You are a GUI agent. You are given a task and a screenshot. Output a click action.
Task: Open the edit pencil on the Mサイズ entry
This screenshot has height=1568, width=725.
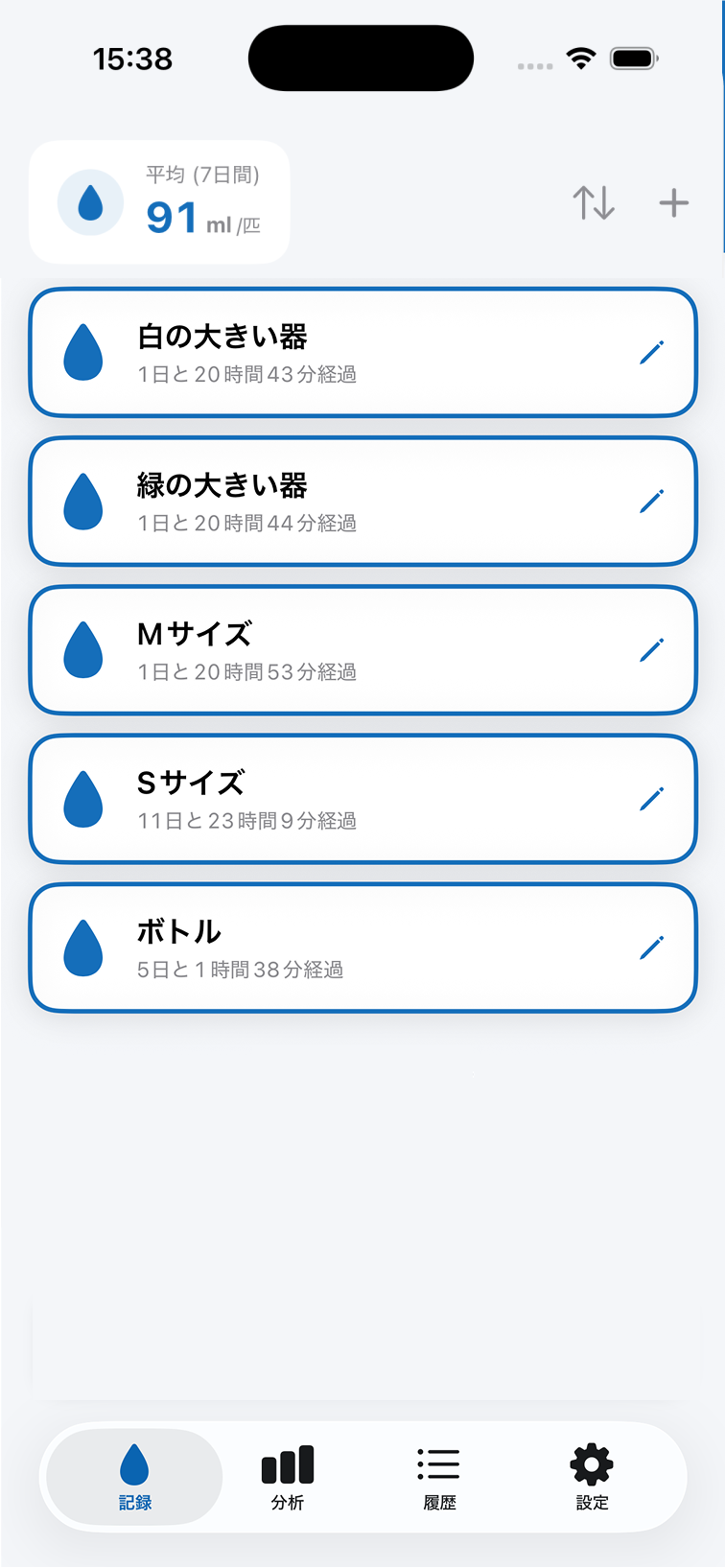pyautogui.click(x=651, y=650)
